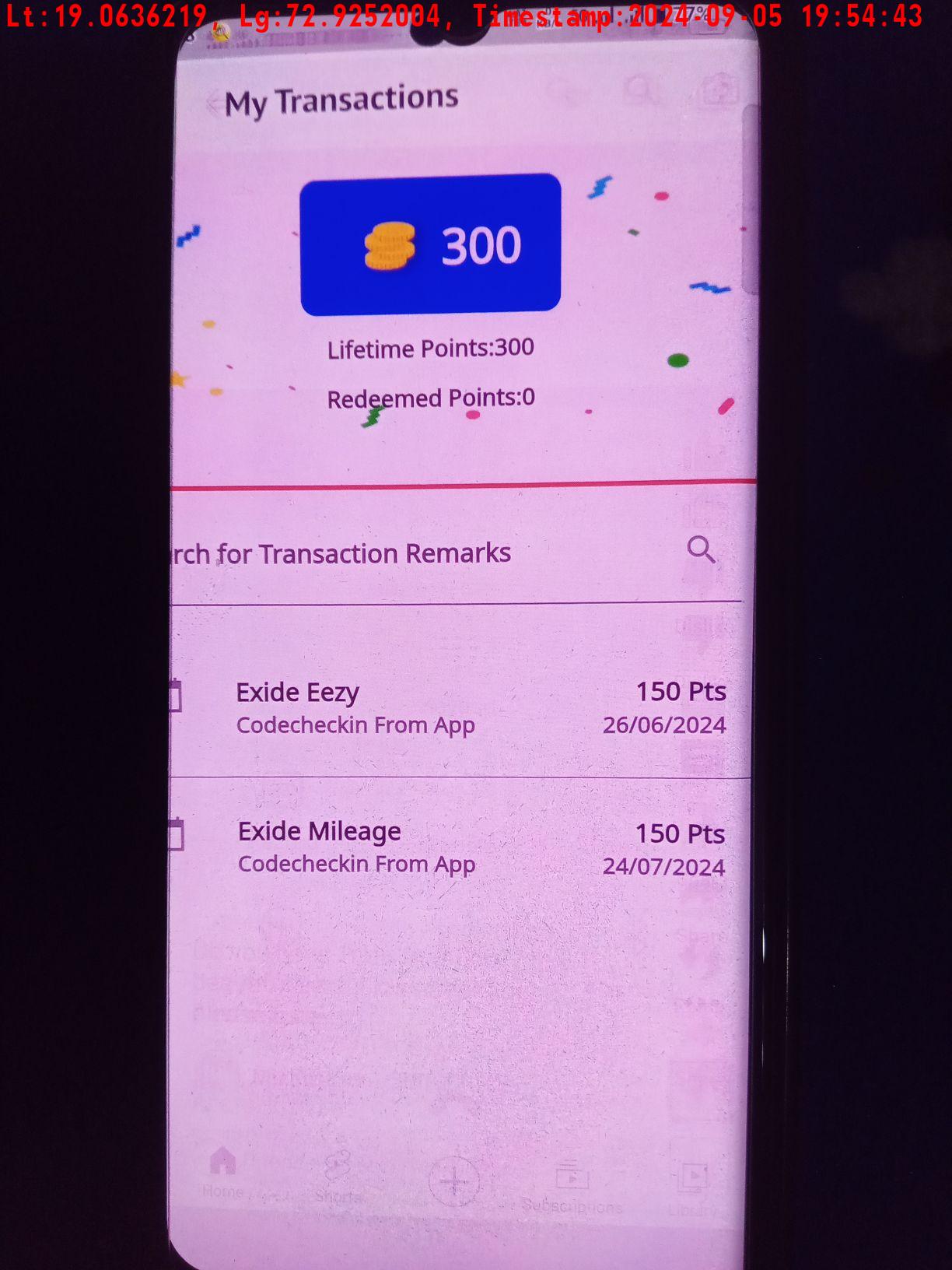
Task: Go back from My Transactions
Action: point(212,104)
